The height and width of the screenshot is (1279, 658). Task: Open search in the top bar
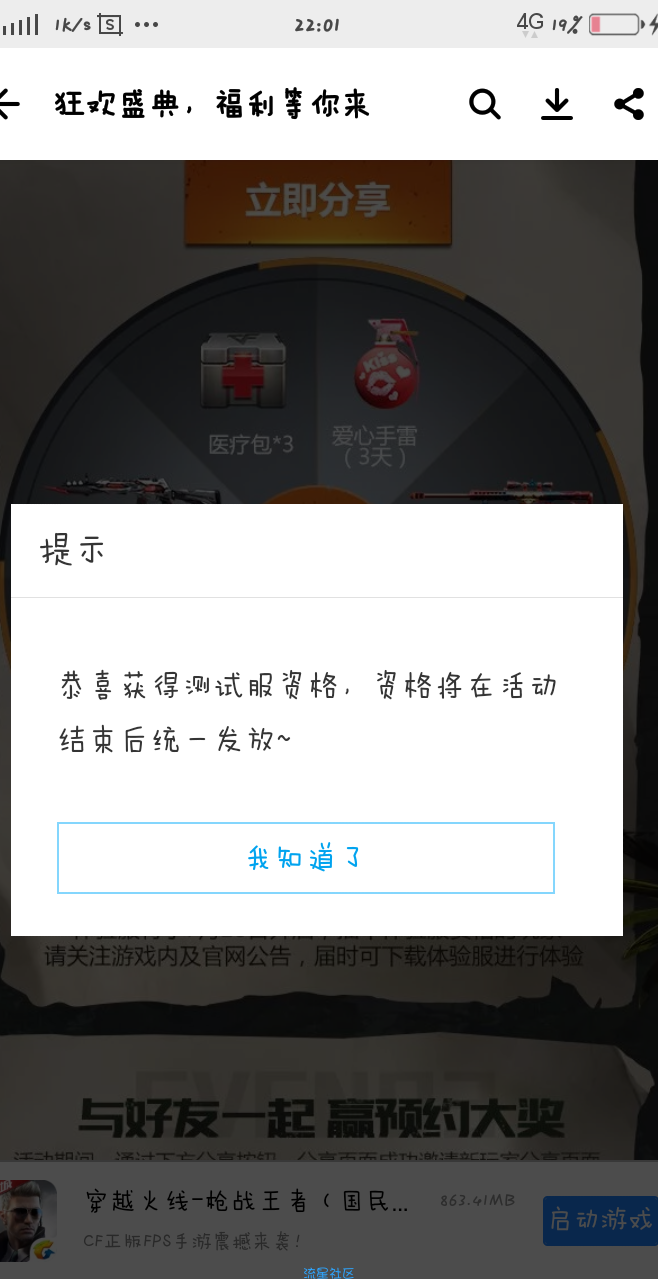pyautogui.click(x=484, y=104)
